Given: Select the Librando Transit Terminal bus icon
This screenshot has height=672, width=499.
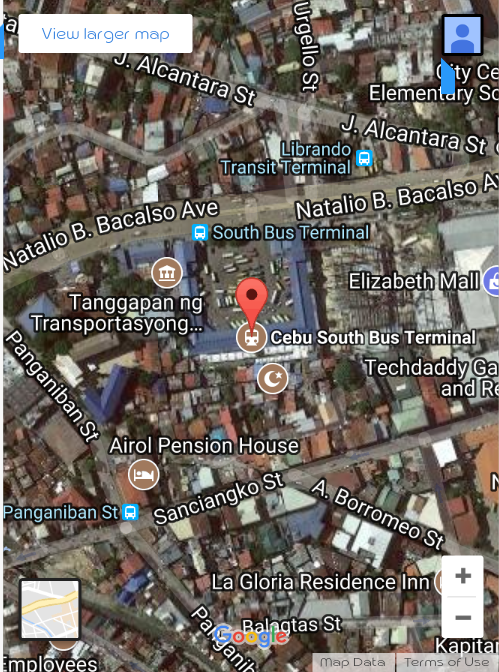Looking at the screenshot, I should [364, 158].
